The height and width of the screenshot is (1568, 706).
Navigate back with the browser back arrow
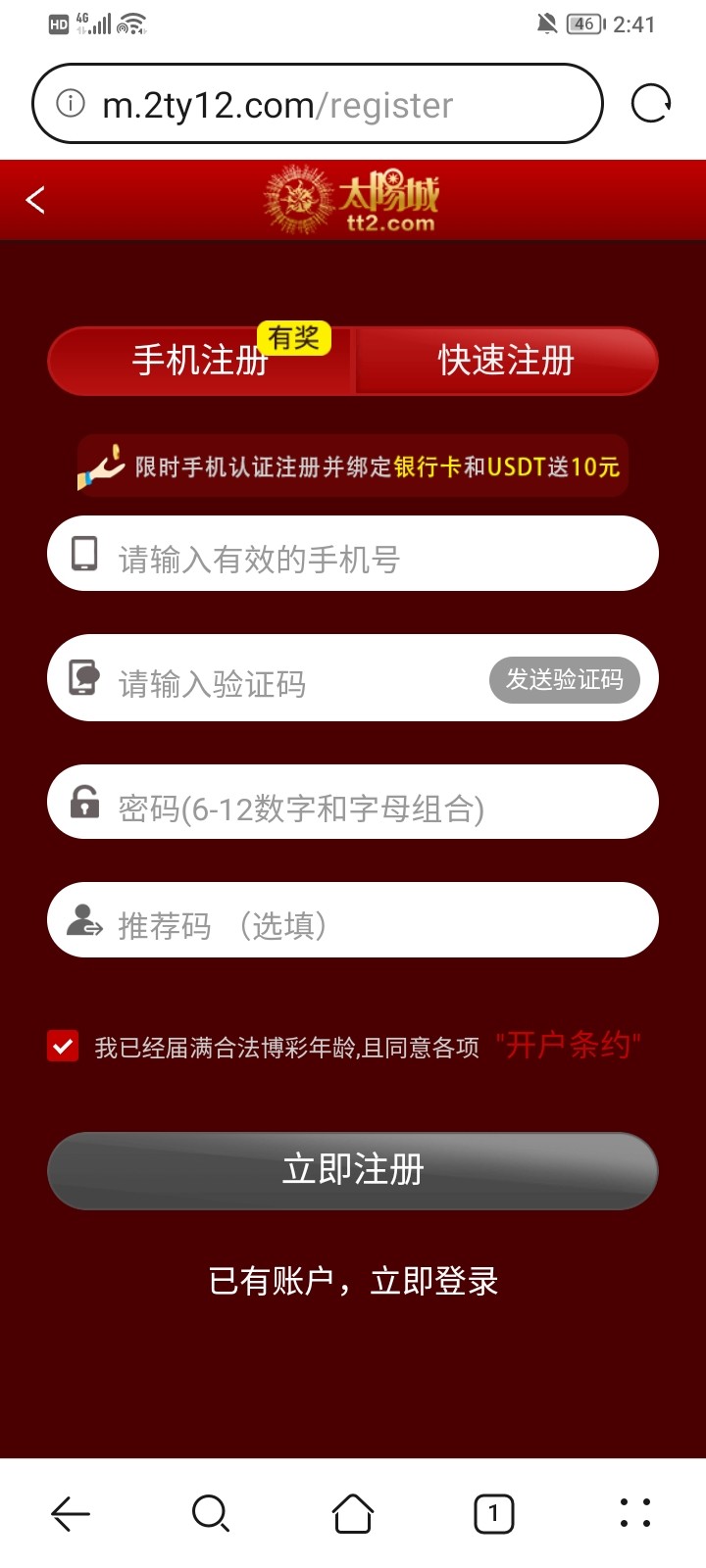click(71, 1514)
